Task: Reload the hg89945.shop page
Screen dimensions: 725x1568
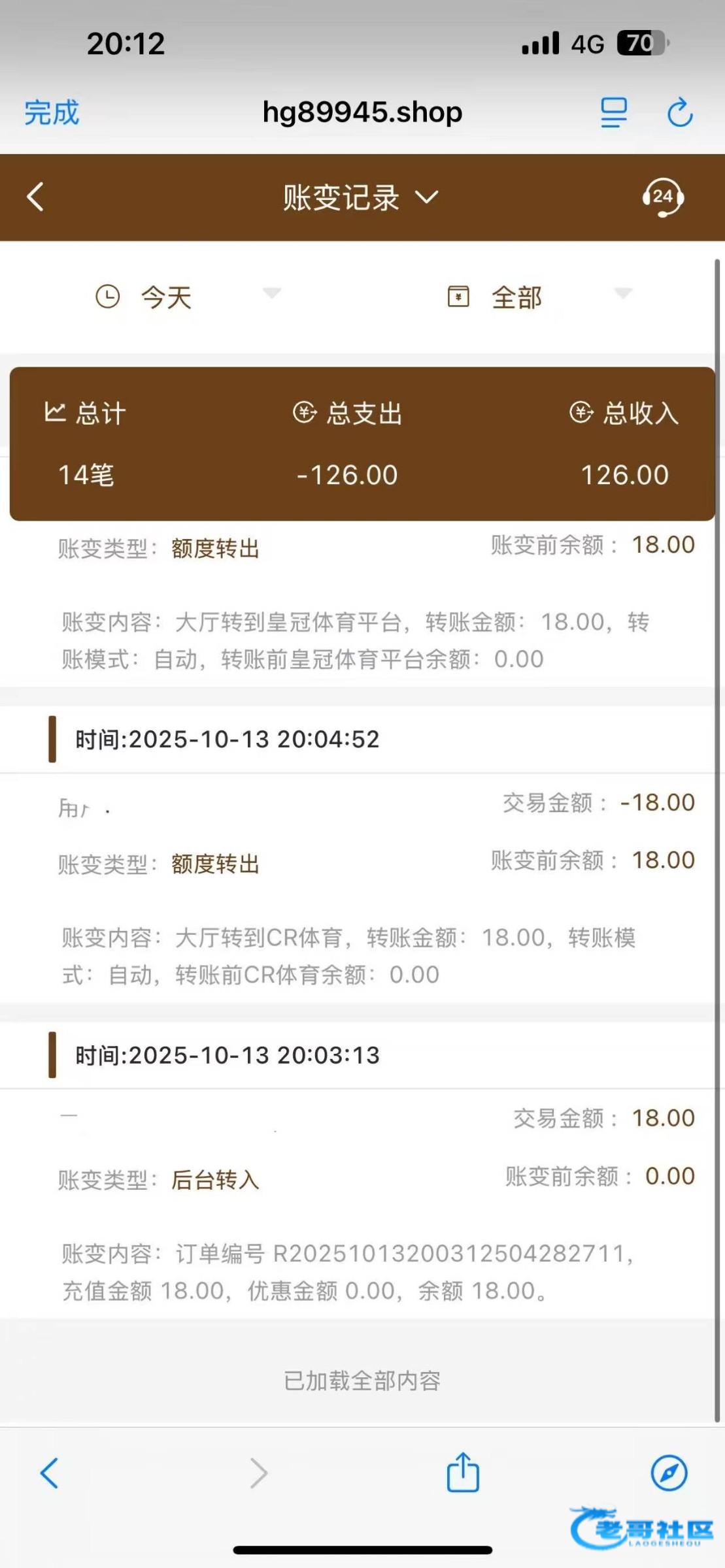Action: [x=680, y=112]
